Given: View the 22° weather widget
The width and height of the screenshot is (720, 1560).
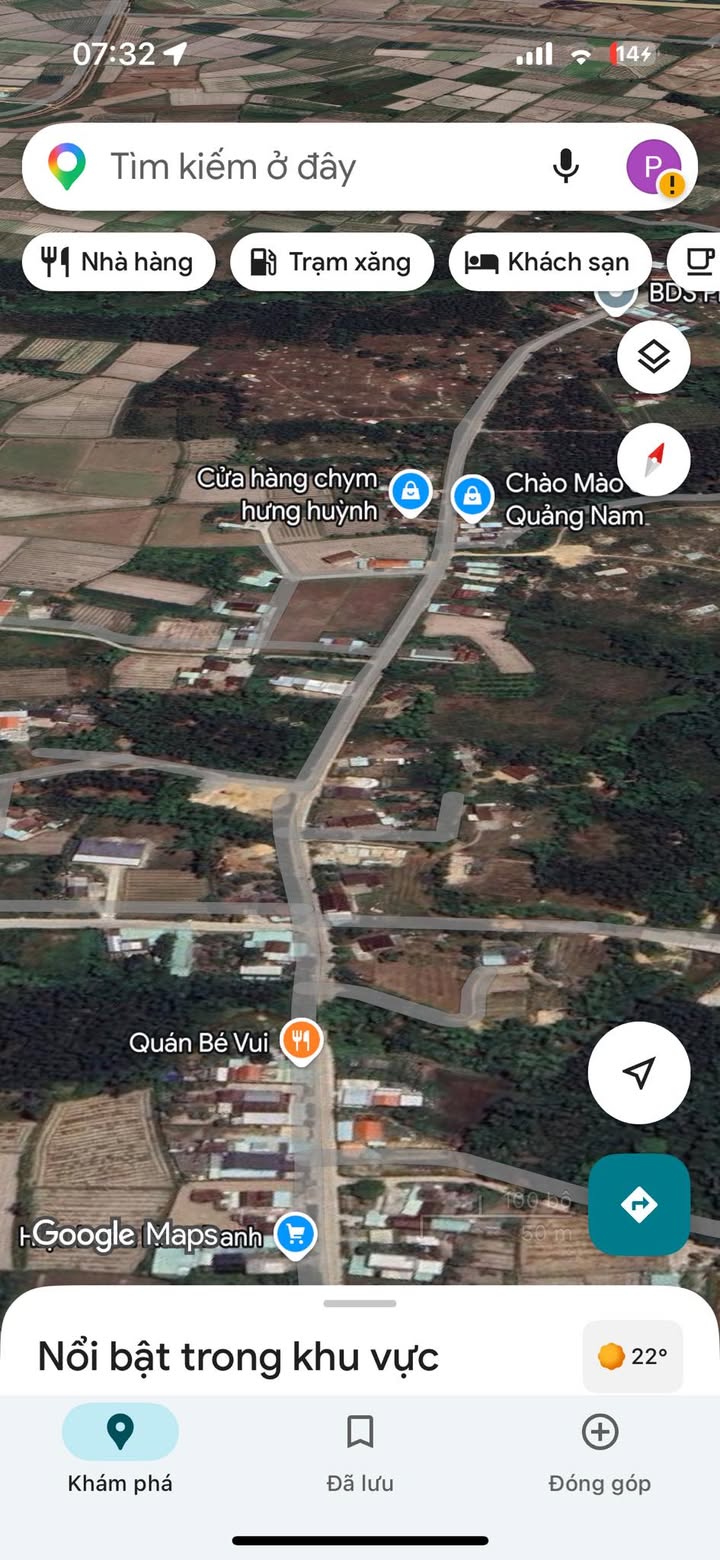Looking at the screenshot, I should pos(633,1356).
